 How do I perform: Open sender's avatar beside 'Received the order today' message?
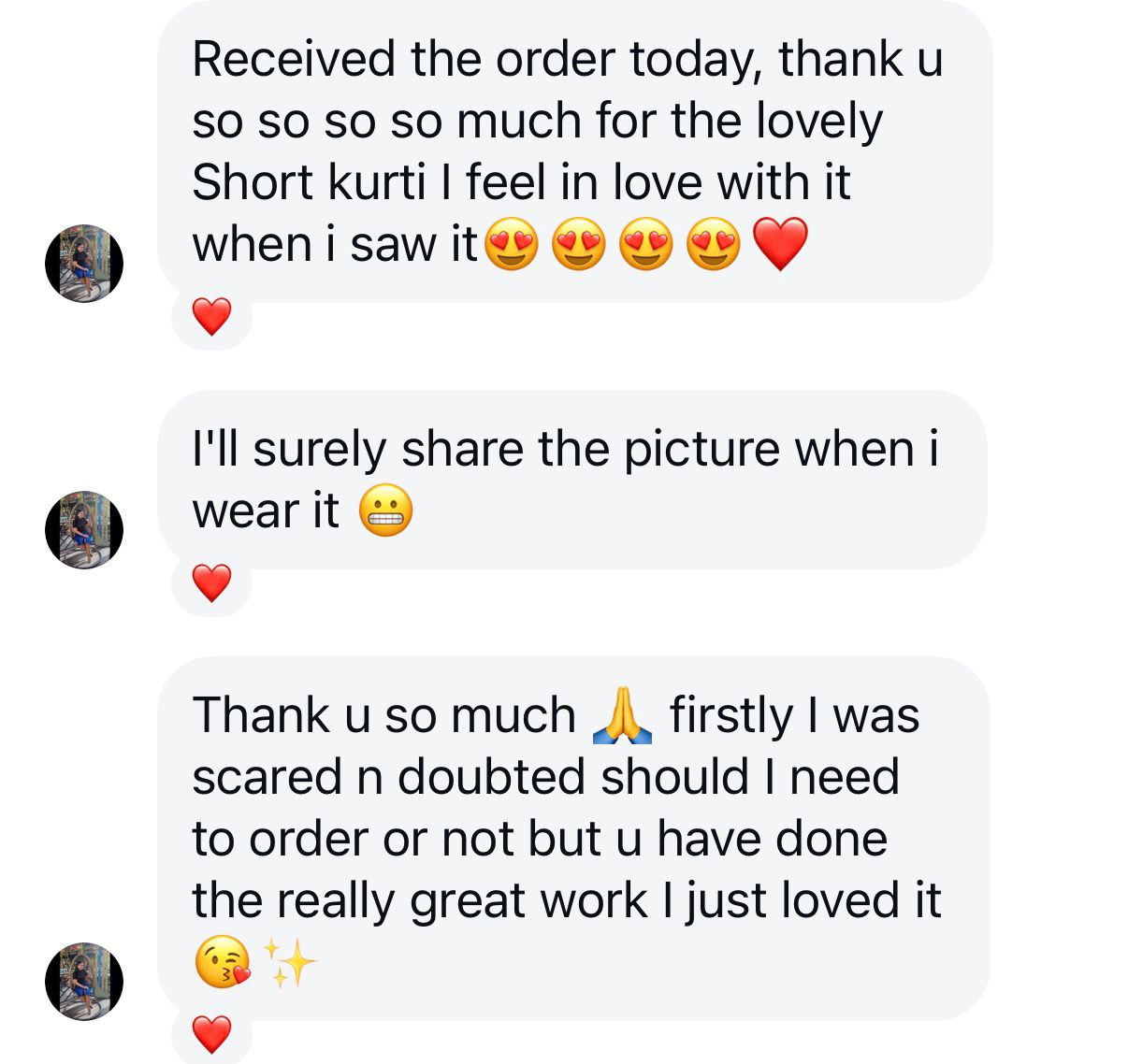point(84,263)
